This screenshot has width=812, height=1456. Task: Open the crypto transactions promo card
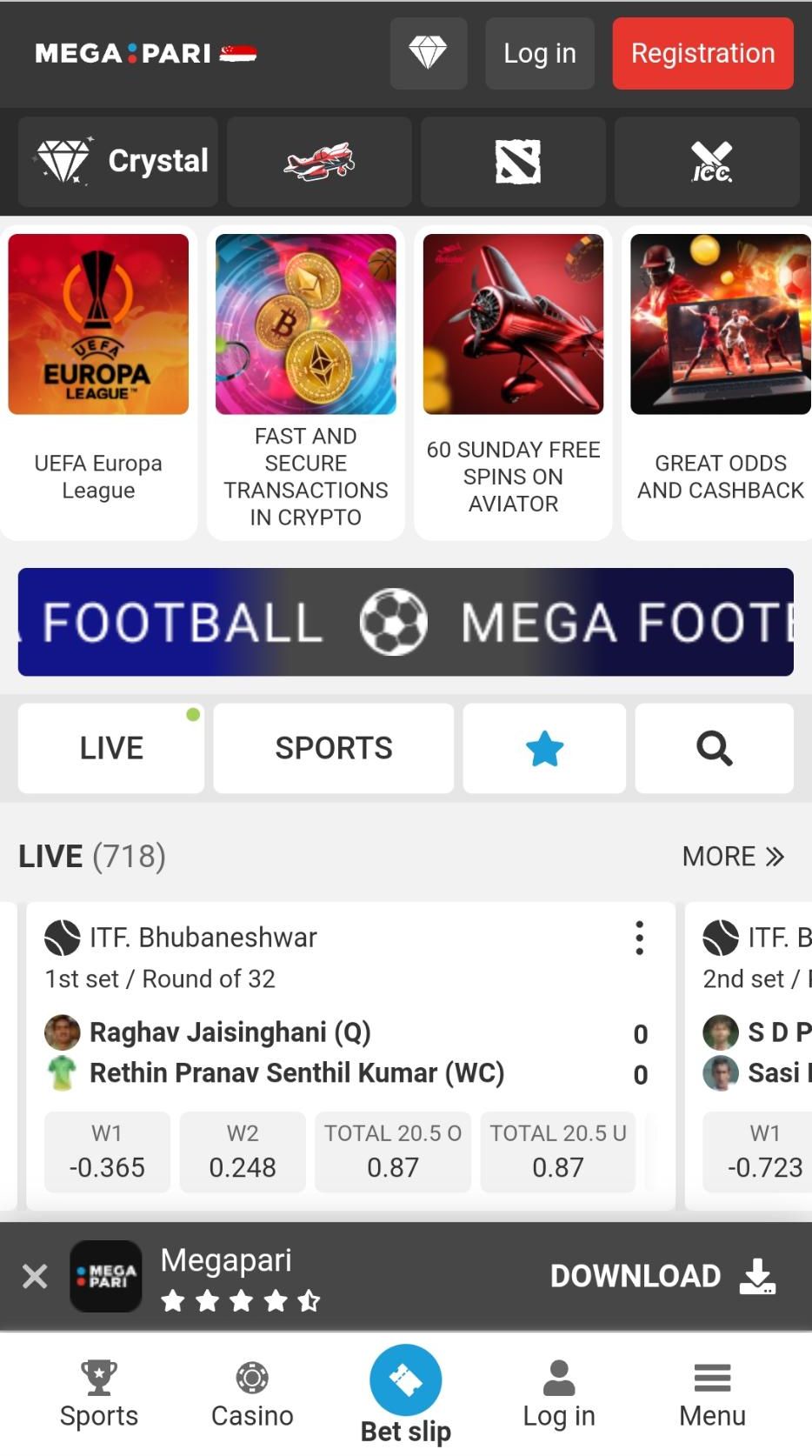click(x=305, y=383)
